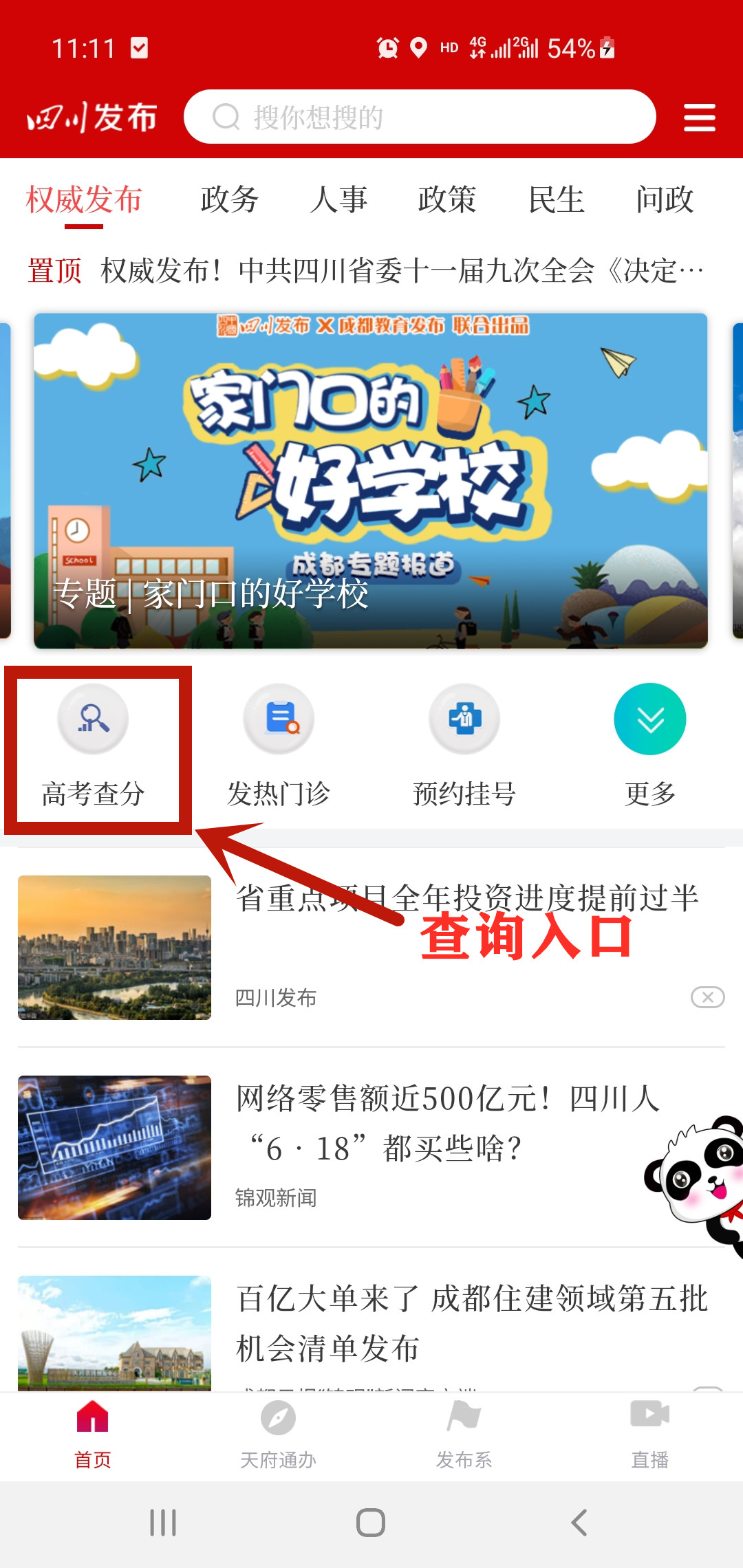The height and width of the screenshot is (1568, 743).
Task: Switch to the 人事 tab
Action: (x=338, y=199)
